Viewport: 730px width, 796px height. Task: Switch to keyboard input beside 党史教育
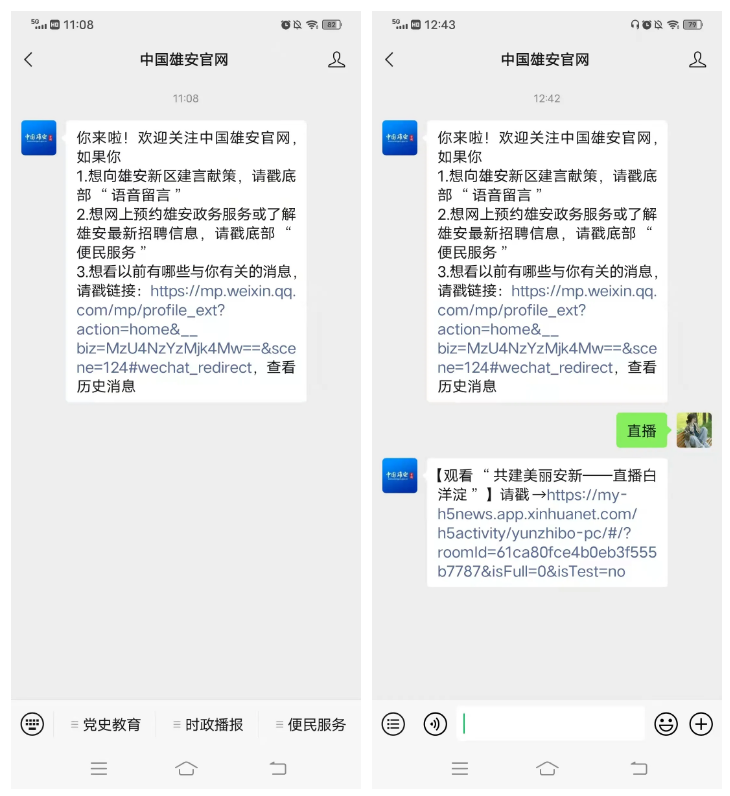pyautogui.click(x=32, y=724)
